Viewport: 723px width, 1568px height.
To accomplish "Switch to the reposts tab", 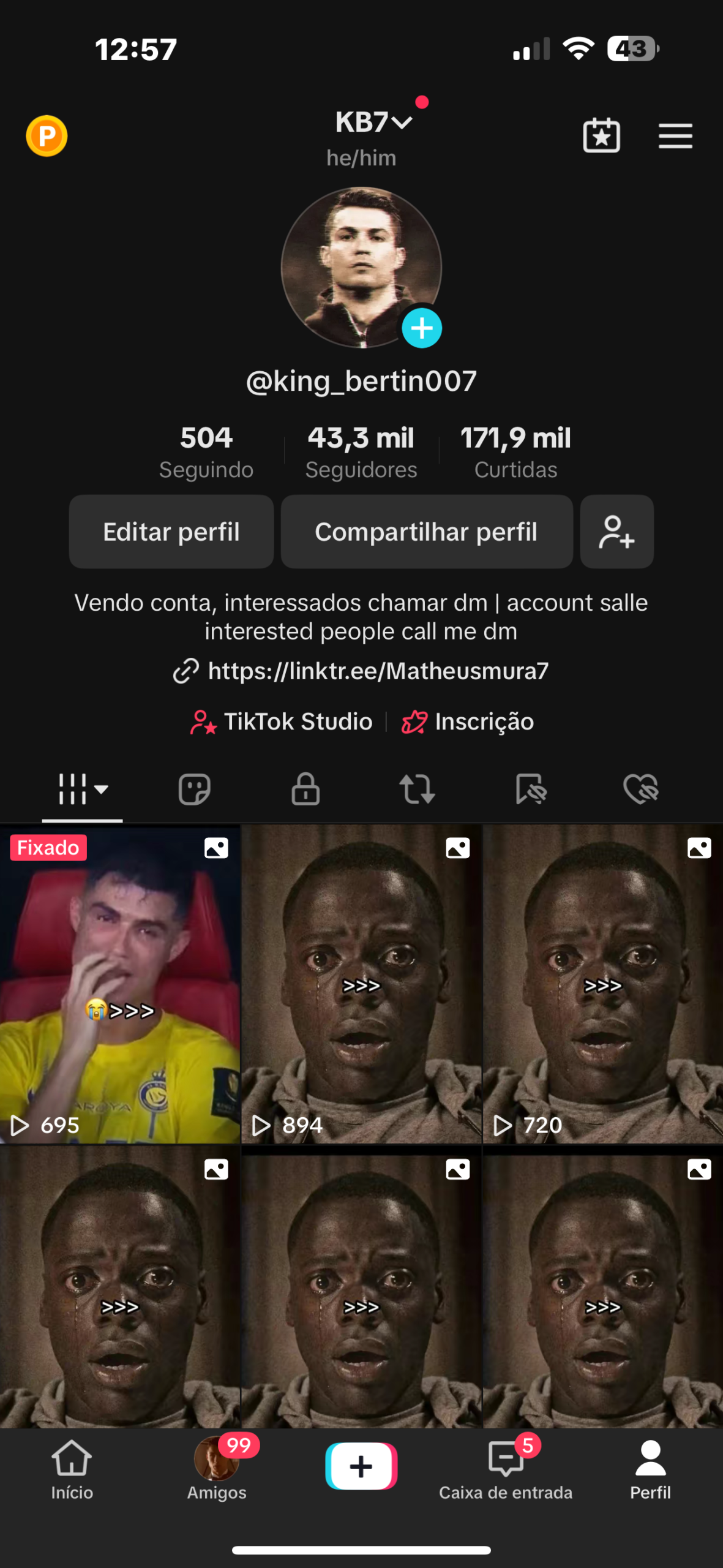I will (417, 788).
